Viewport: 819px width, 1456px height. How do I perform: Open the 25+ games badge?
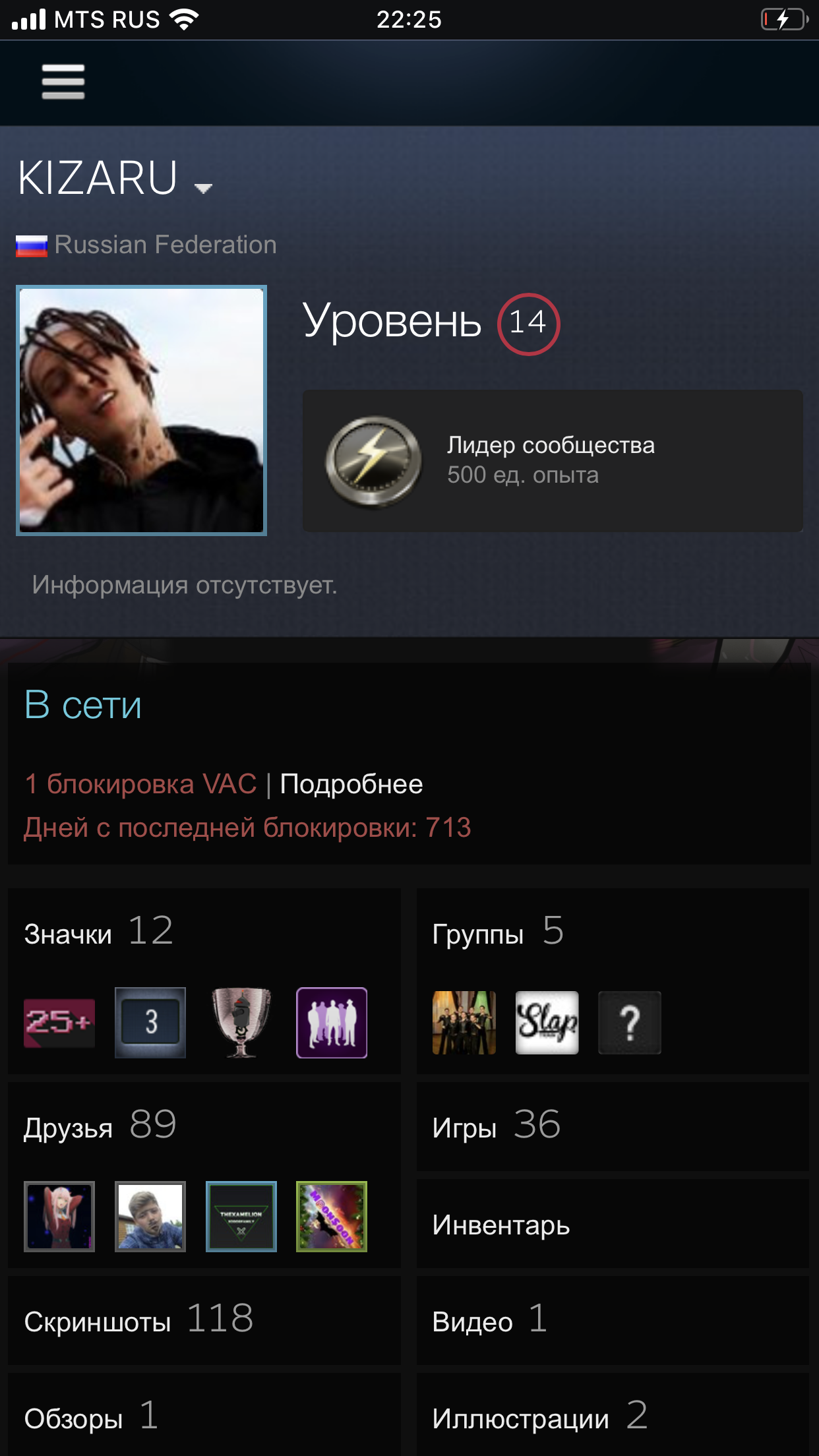point(59,1023)
